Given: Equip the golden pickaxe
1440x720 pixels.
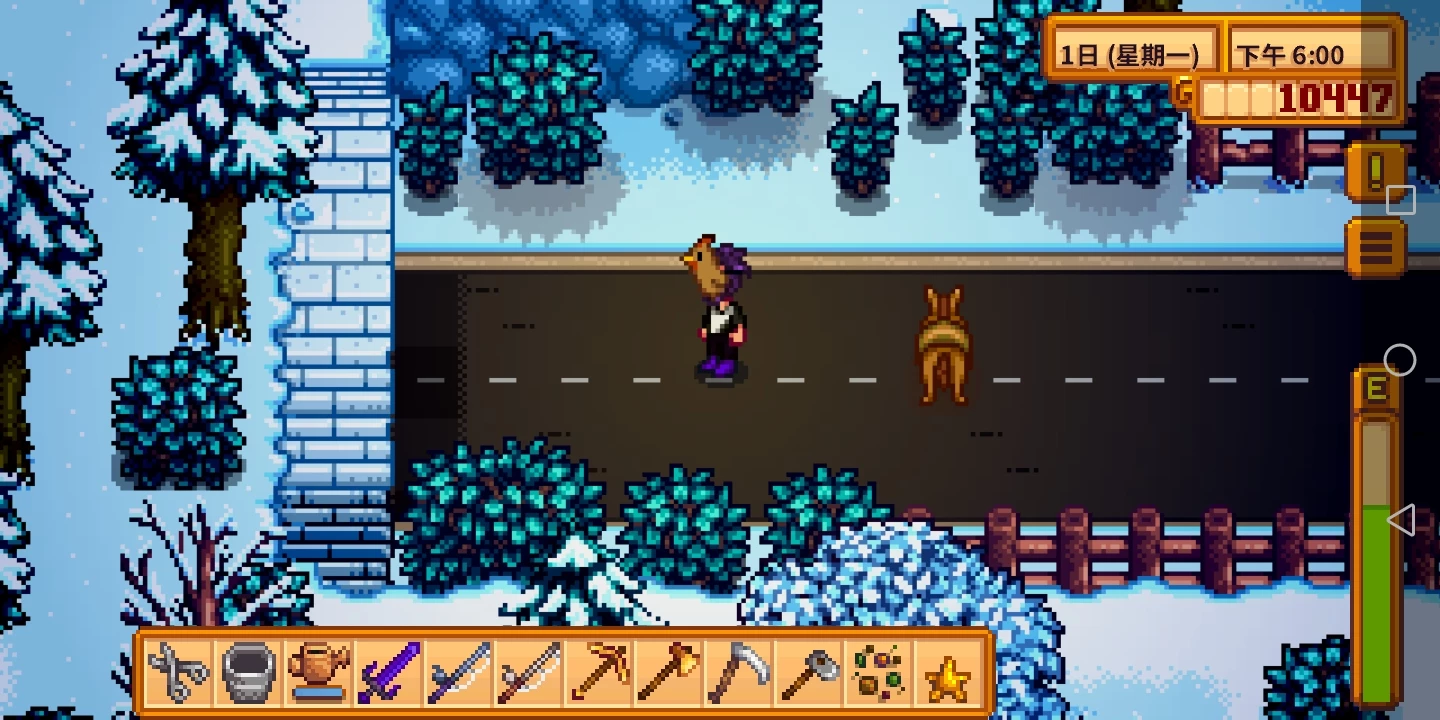Looking at the screenshot, I should click(598, 672).
